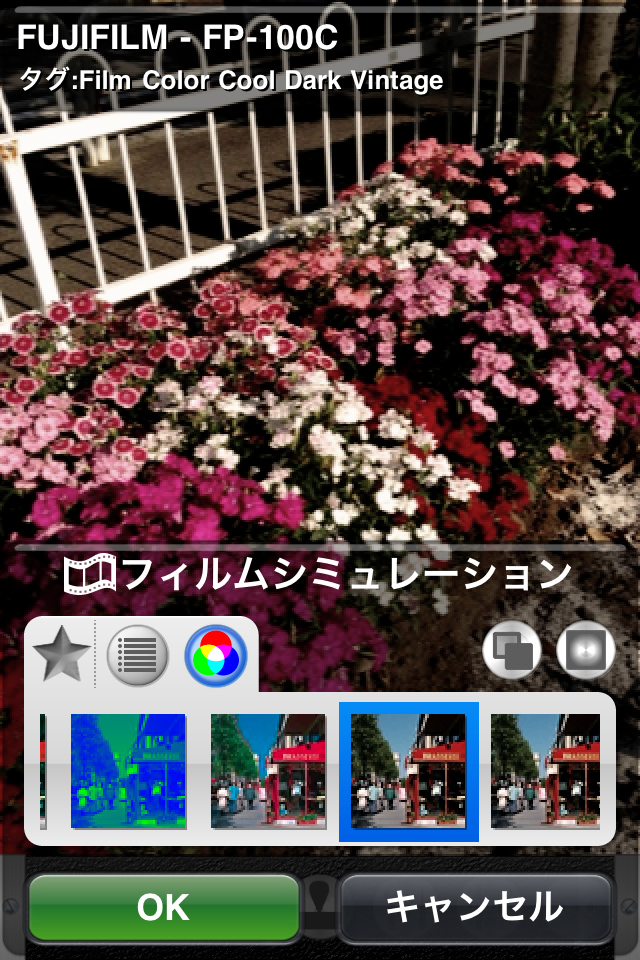This screenshot has height=960, width=640.
Task: Tap the highlighted blue-bordered film thumbnail
Action: coord(409,771)
